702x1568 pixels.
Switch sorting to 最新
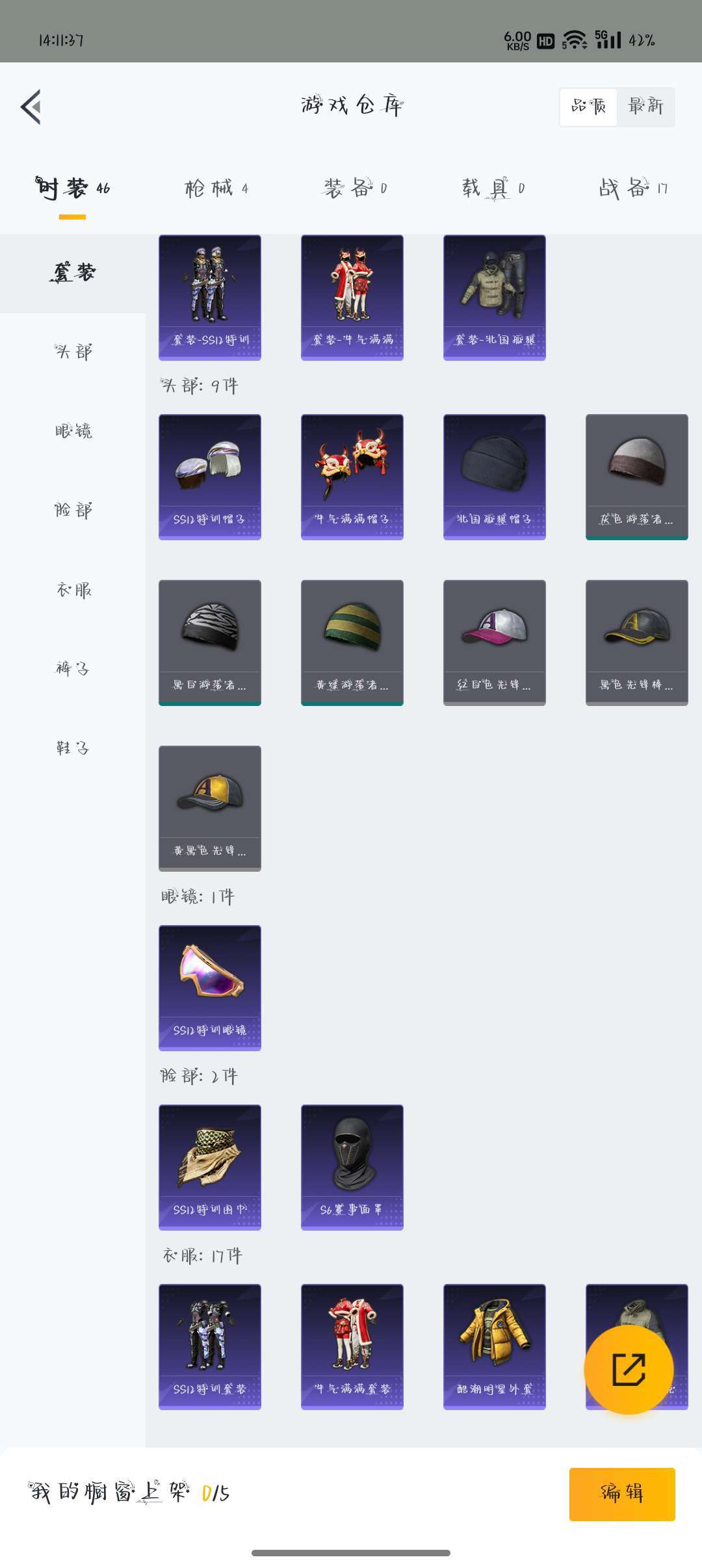click(645, 107)
